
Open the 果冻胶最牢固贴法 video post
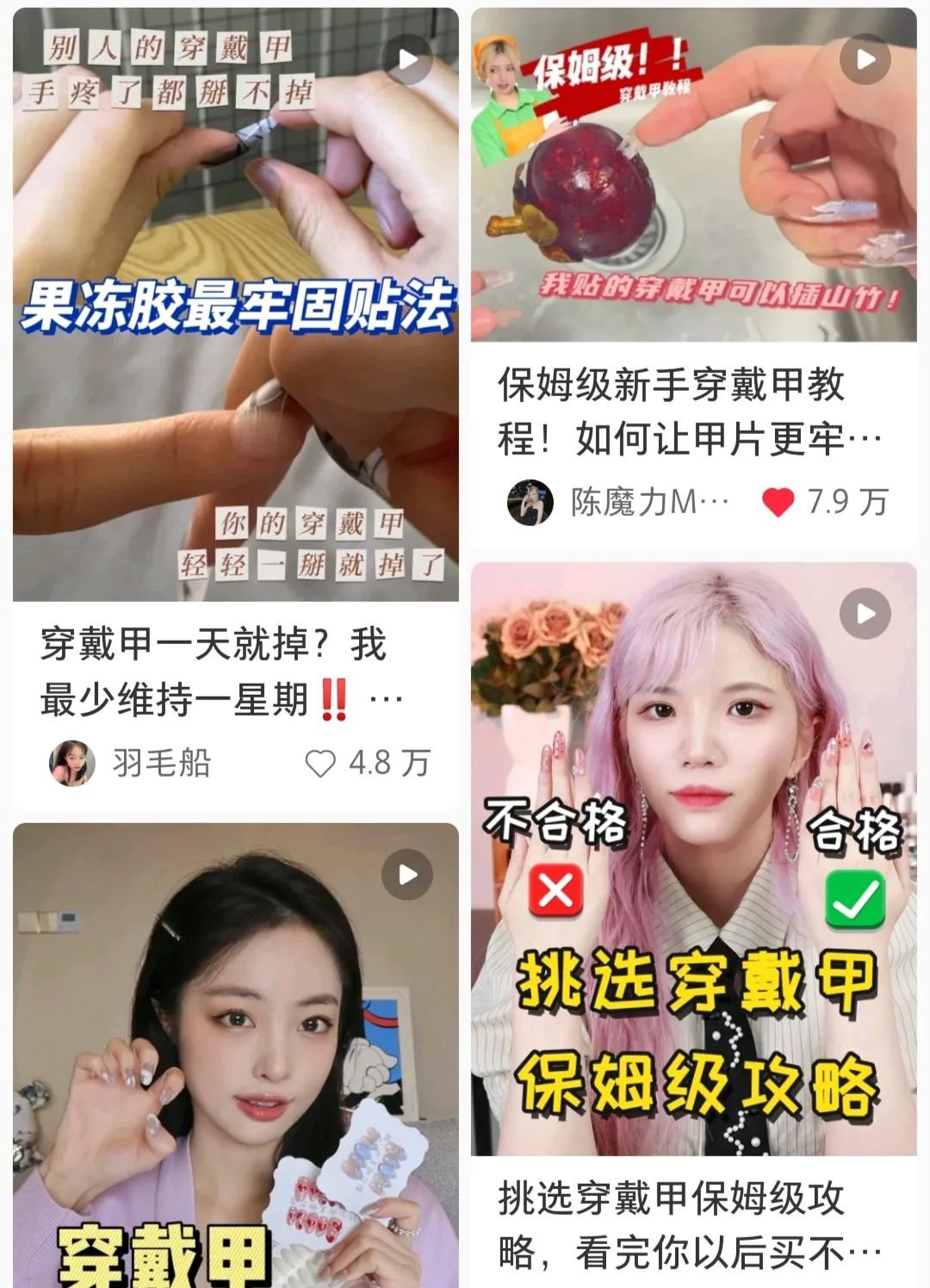[235, 305]
